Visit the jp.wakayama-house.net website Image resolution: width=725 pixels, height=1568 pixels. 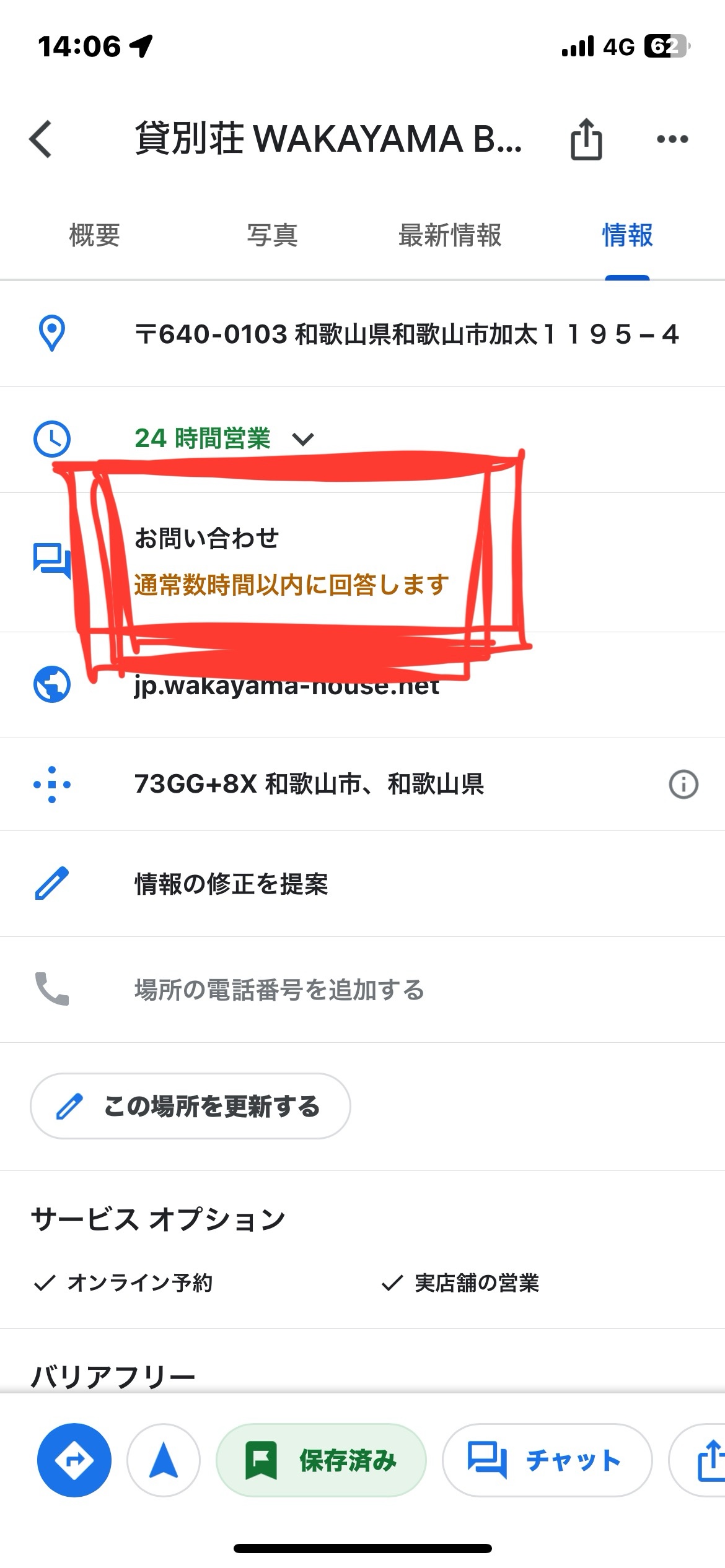tap(362, 685)
